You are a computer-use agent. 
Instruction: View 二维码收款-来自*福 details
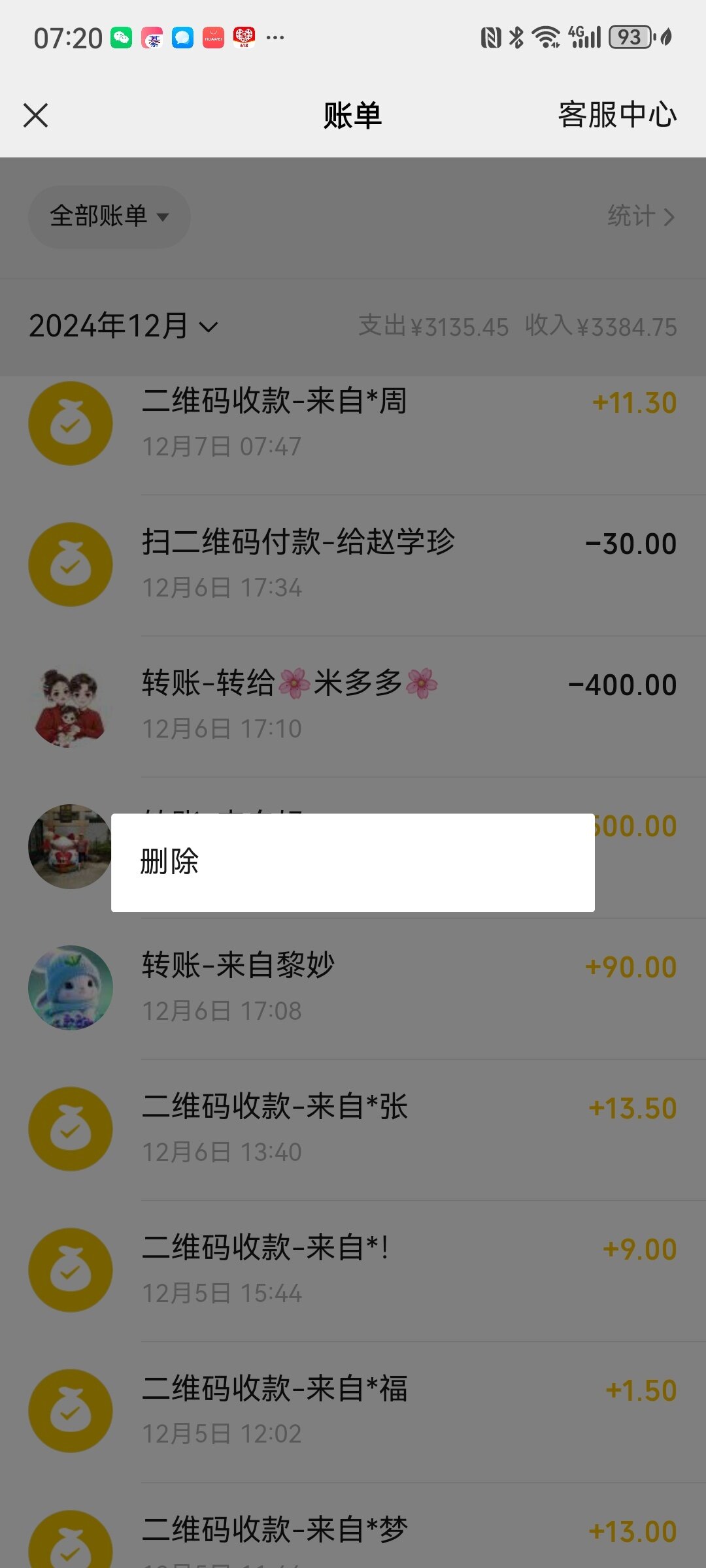point(353,1411)
